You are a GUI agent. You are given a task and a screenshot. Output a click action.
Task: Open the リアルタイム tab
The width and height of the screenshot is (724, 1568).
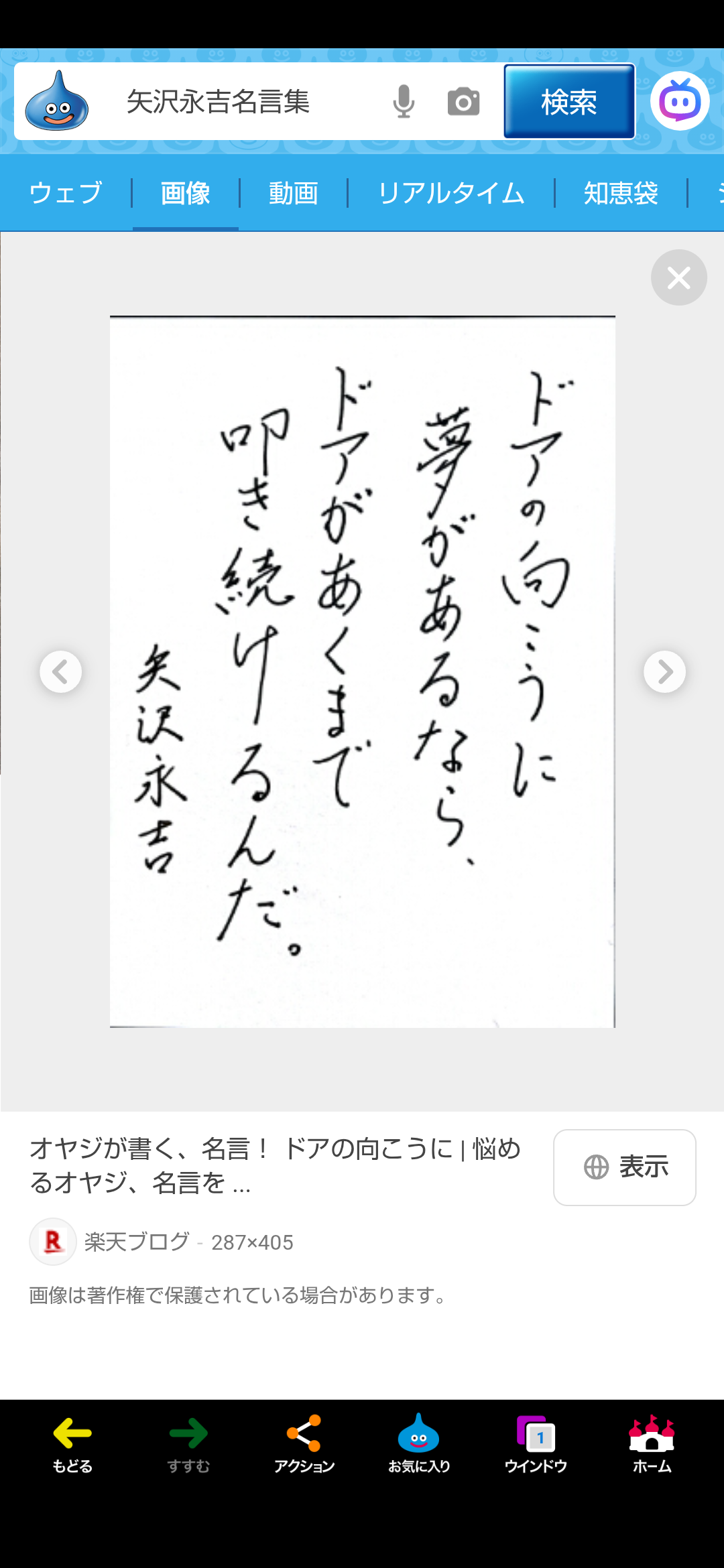[x=451, y=193]
